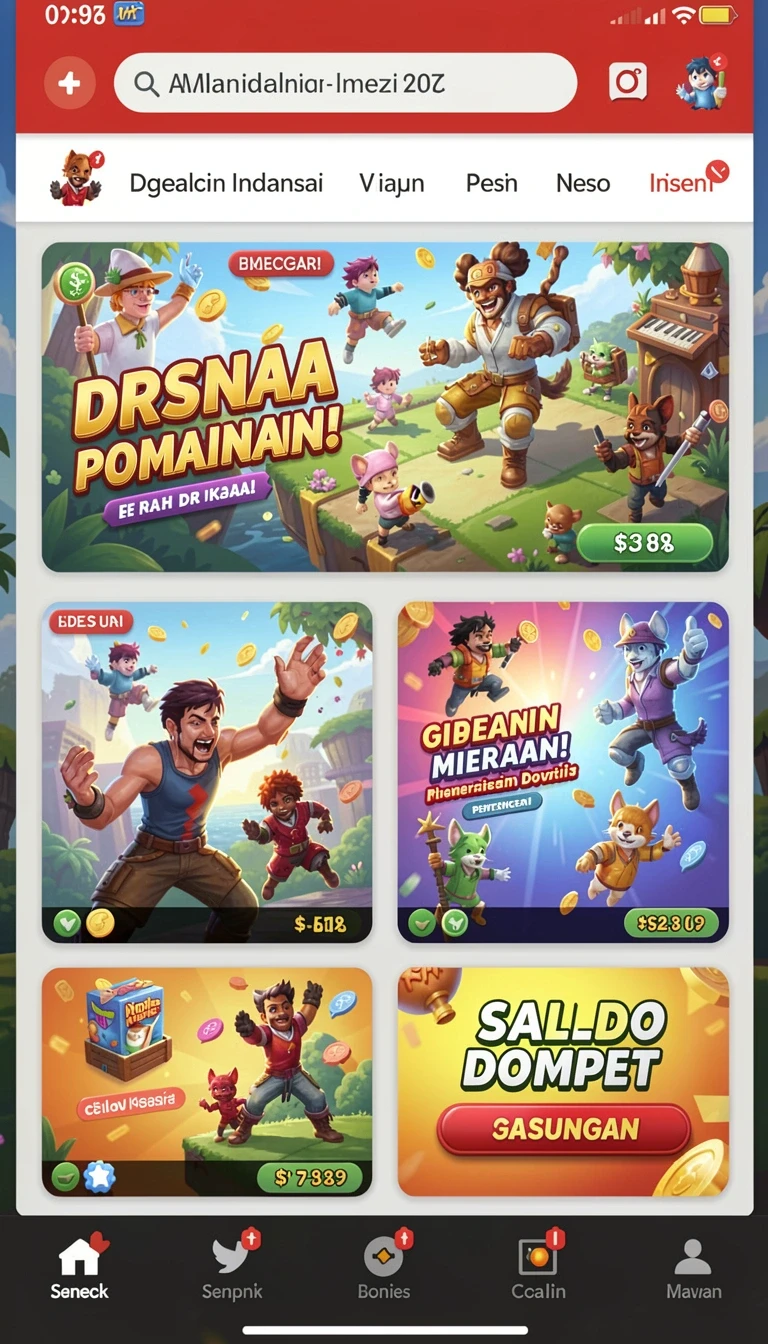Open the Gibeanin Mieraan game card

[x=563, y=772]
